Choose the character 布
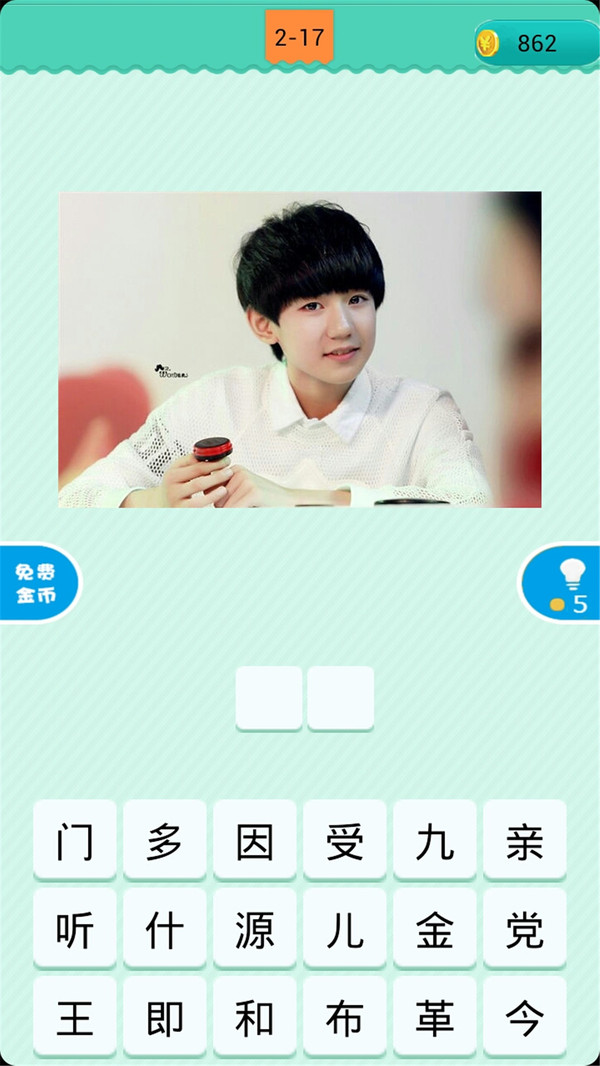The image size is (600, 1066). click(x=345, y=1018)
